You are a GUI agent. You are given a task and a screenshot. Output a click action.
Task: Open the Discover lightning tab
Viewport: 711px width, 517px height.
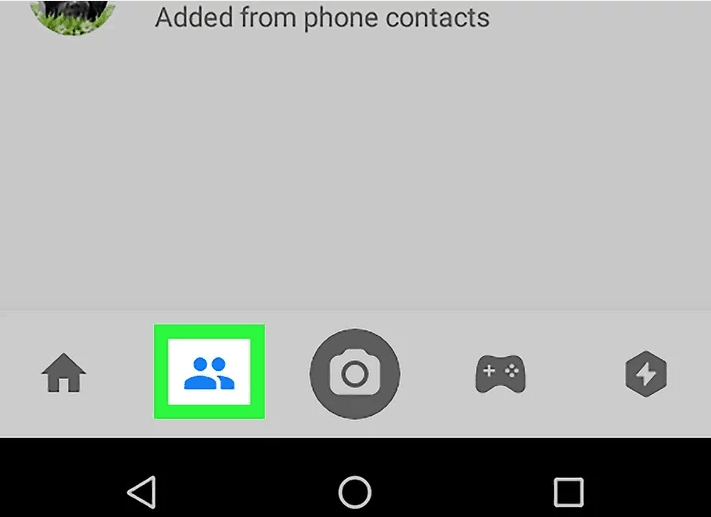(645, 374)
